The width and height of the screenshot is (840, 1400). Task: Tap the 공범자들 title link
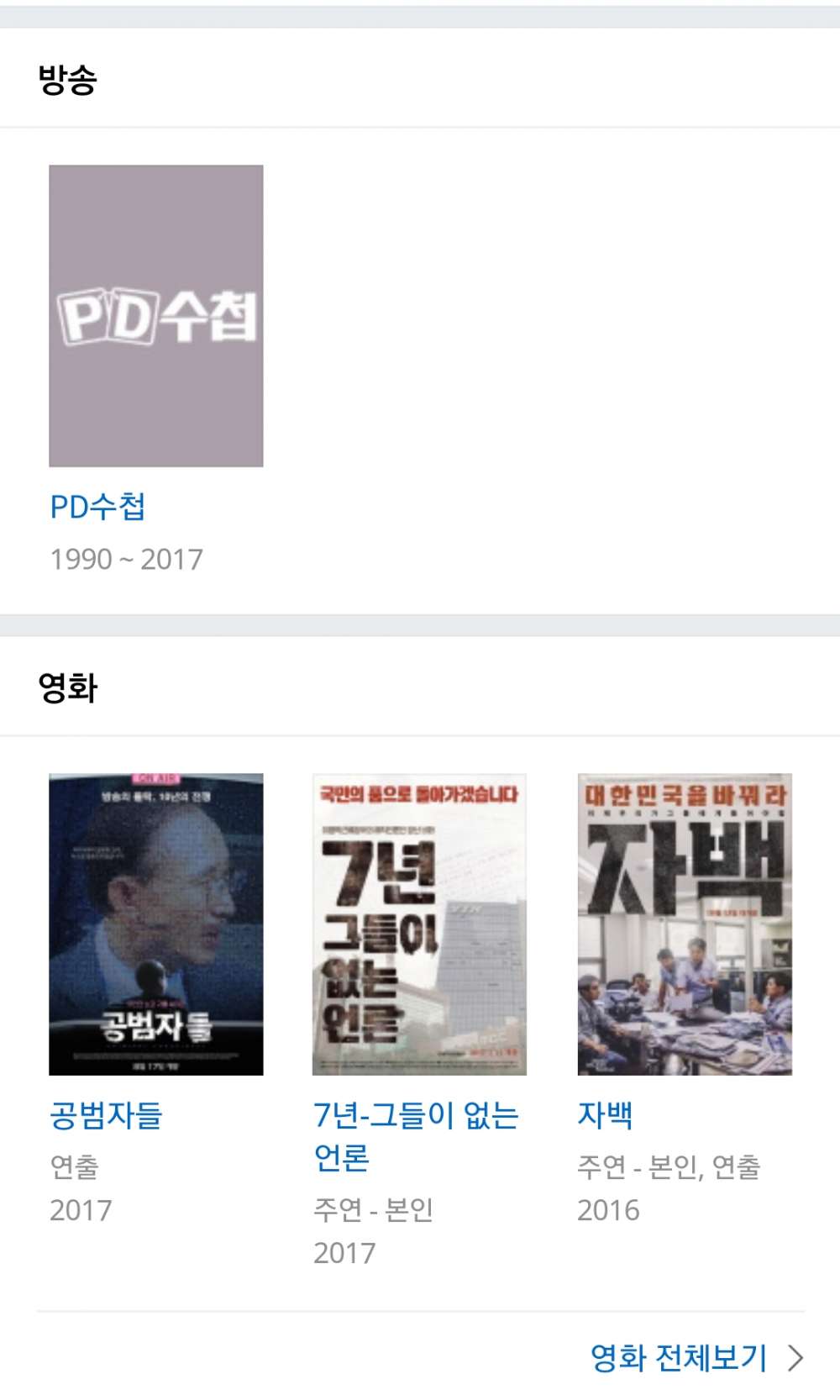106,1115
